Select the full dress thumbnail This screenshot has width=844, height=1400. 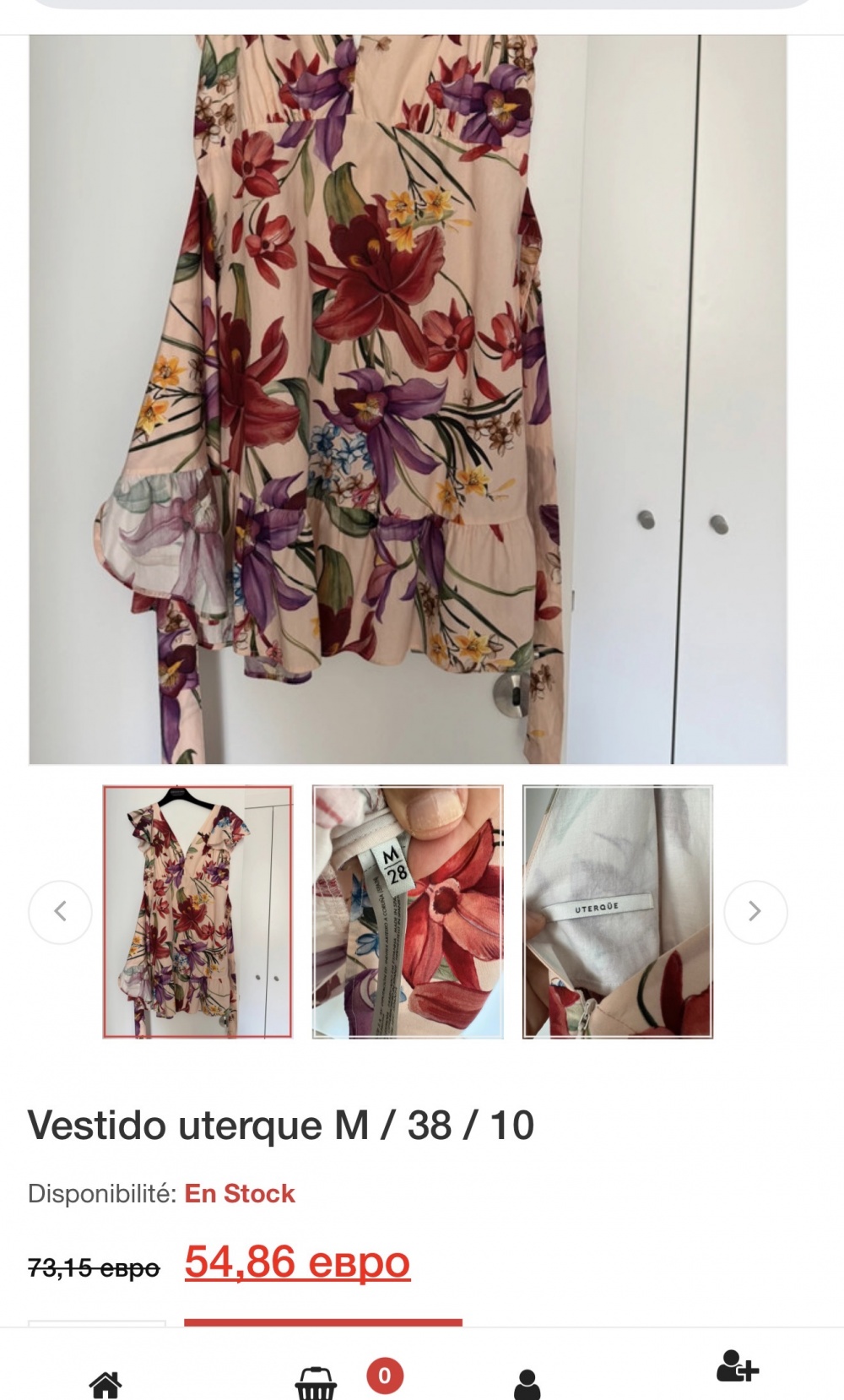click(197, 911)
